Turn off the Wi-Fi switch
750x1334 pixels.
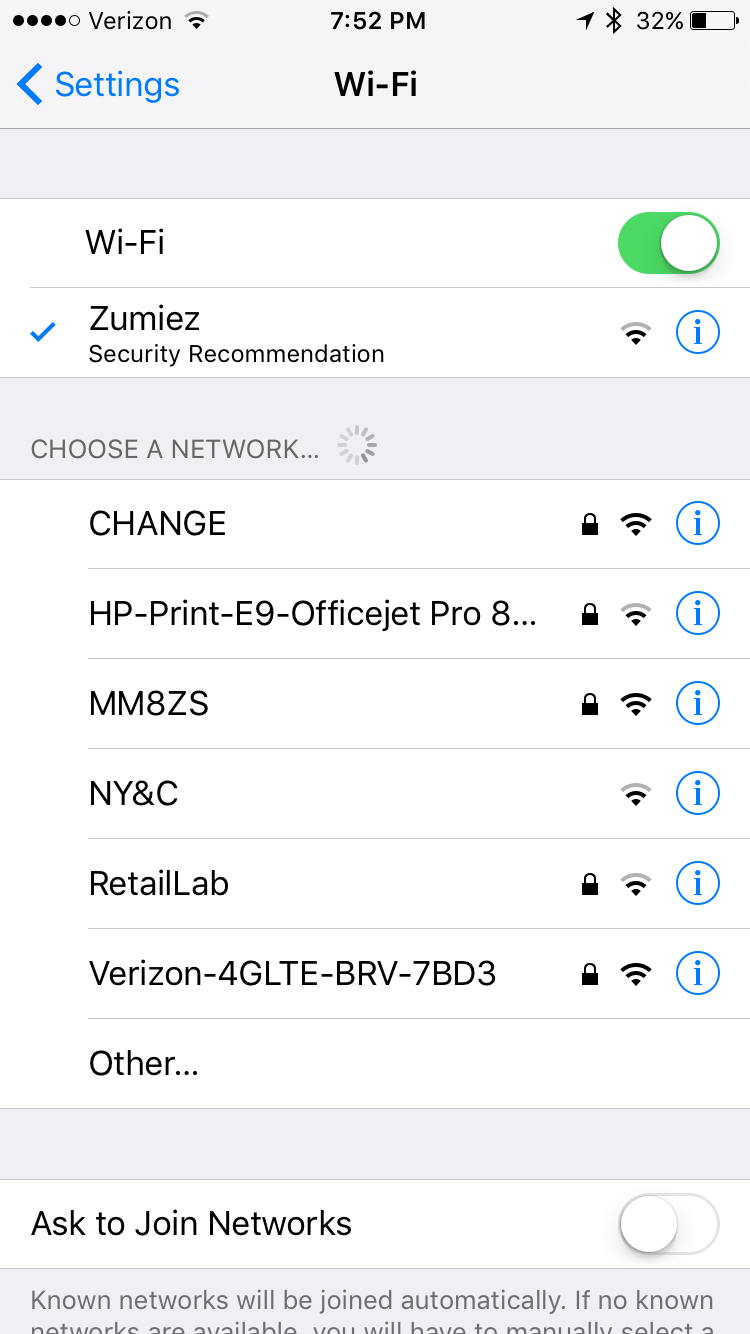668,243
